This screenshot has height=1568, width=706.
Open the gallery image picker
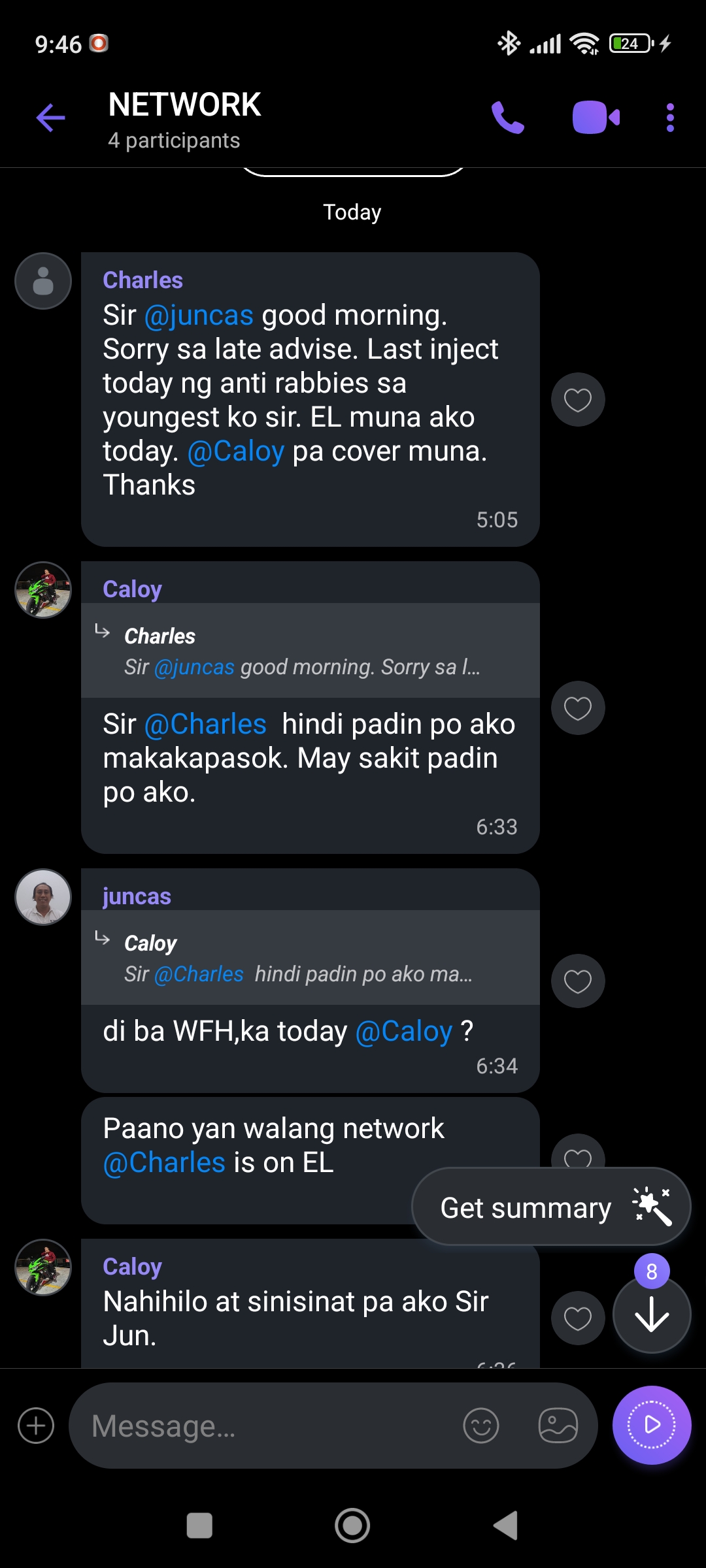pos(558,1426)
